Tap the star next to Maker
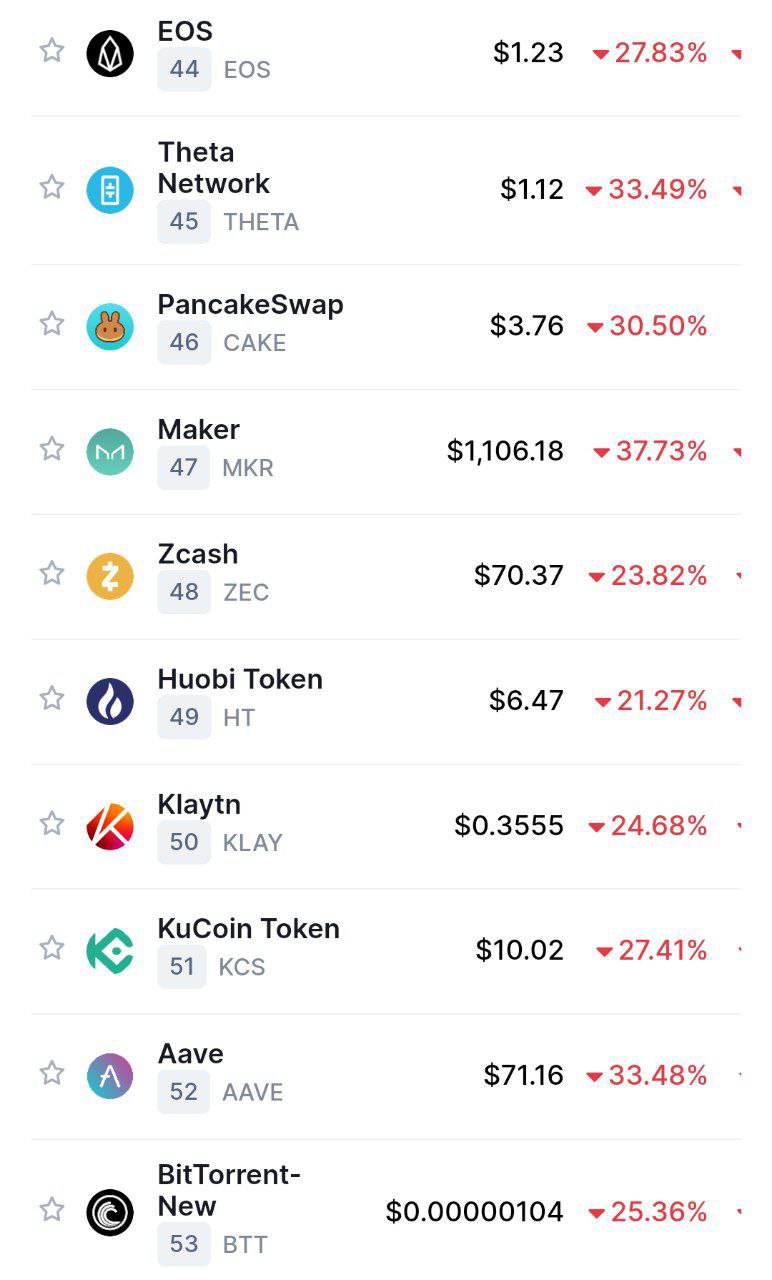This screenshot has height=1280, width=772. [52, 449]
